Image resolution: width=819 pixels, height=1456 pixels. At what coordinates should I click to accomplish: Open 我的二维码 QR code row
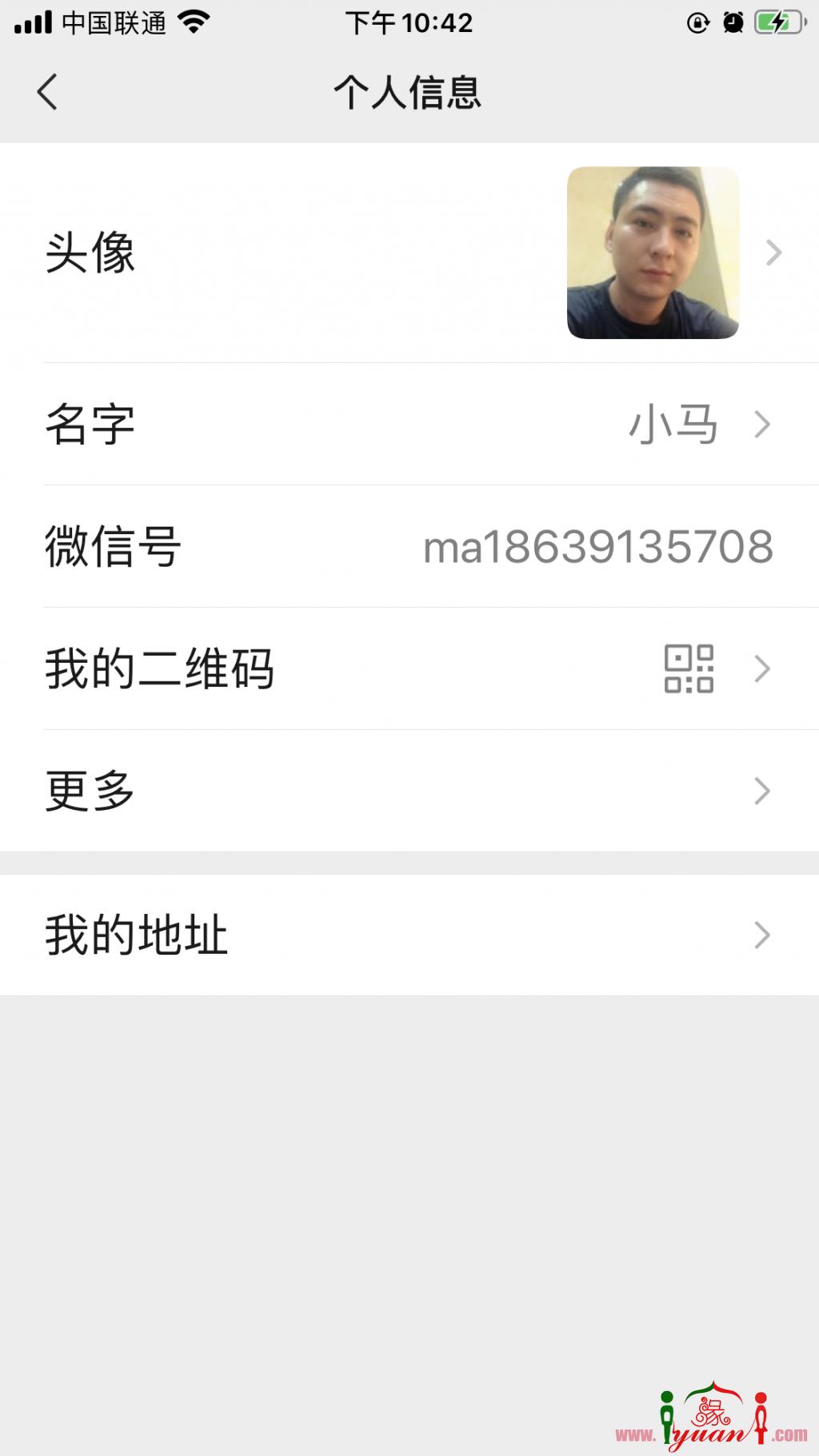(409, 668)
